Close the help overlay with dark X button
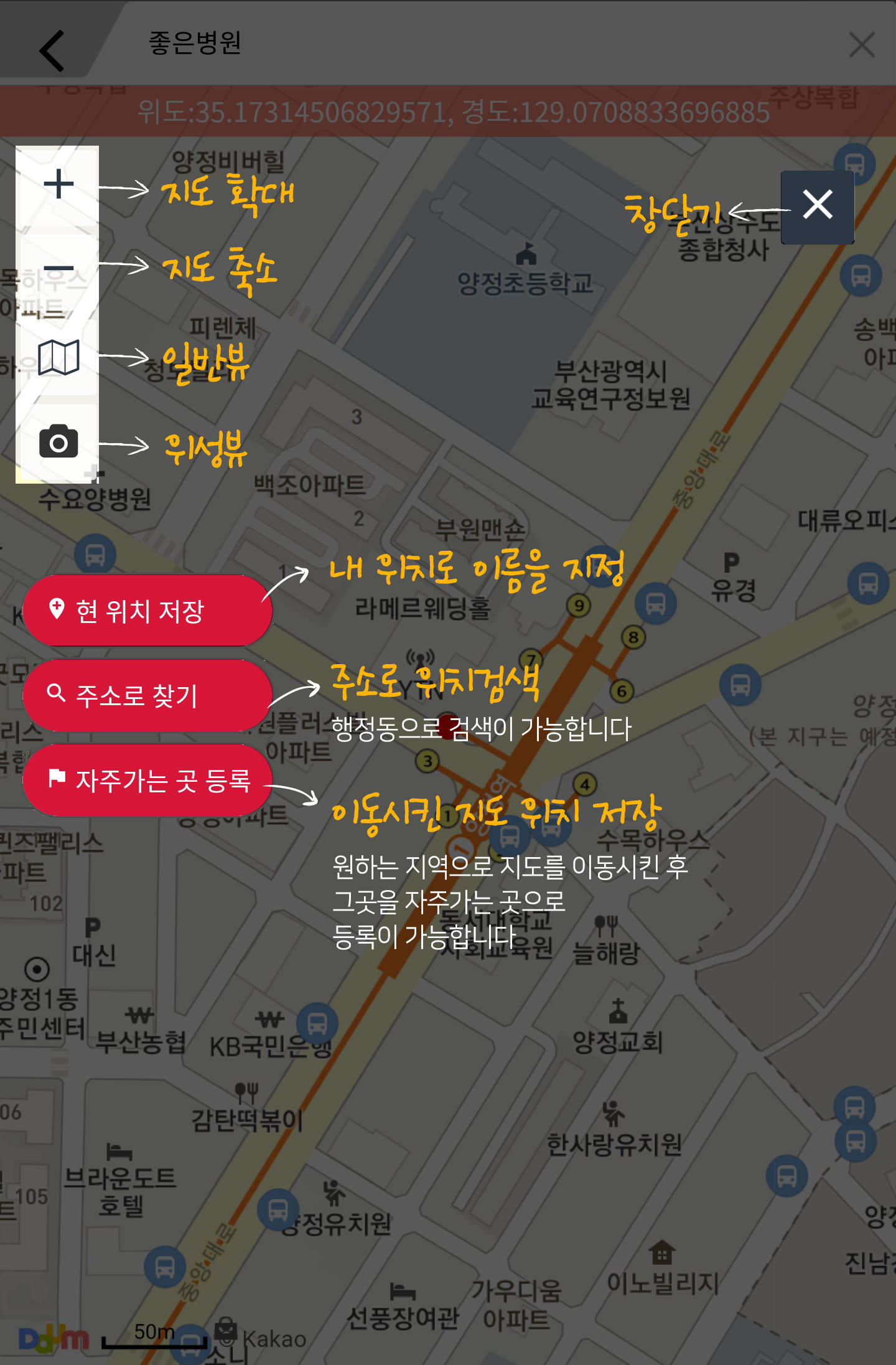 click(817, 205)
